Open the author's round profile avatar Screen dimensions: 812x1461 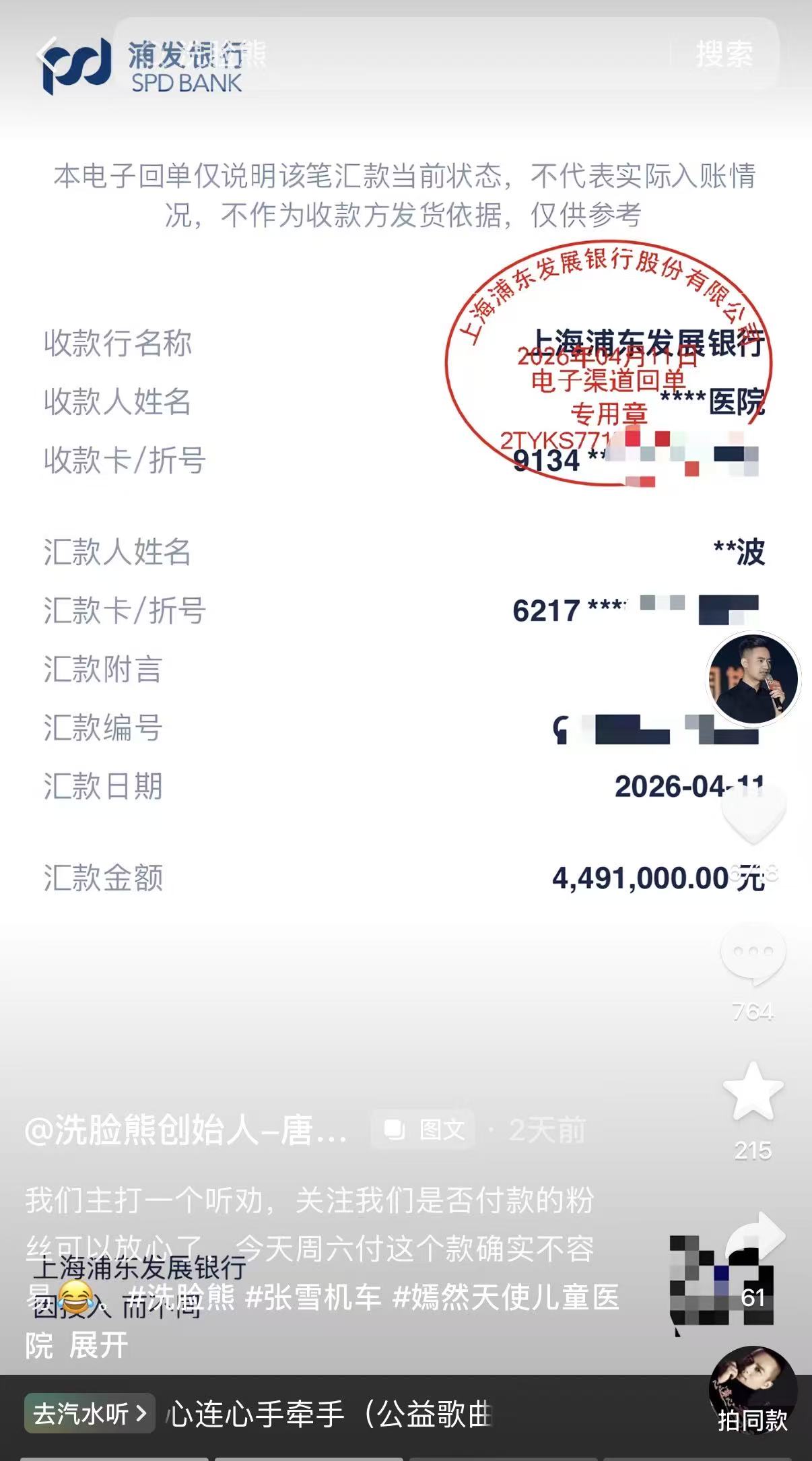[x=753, y=678]
